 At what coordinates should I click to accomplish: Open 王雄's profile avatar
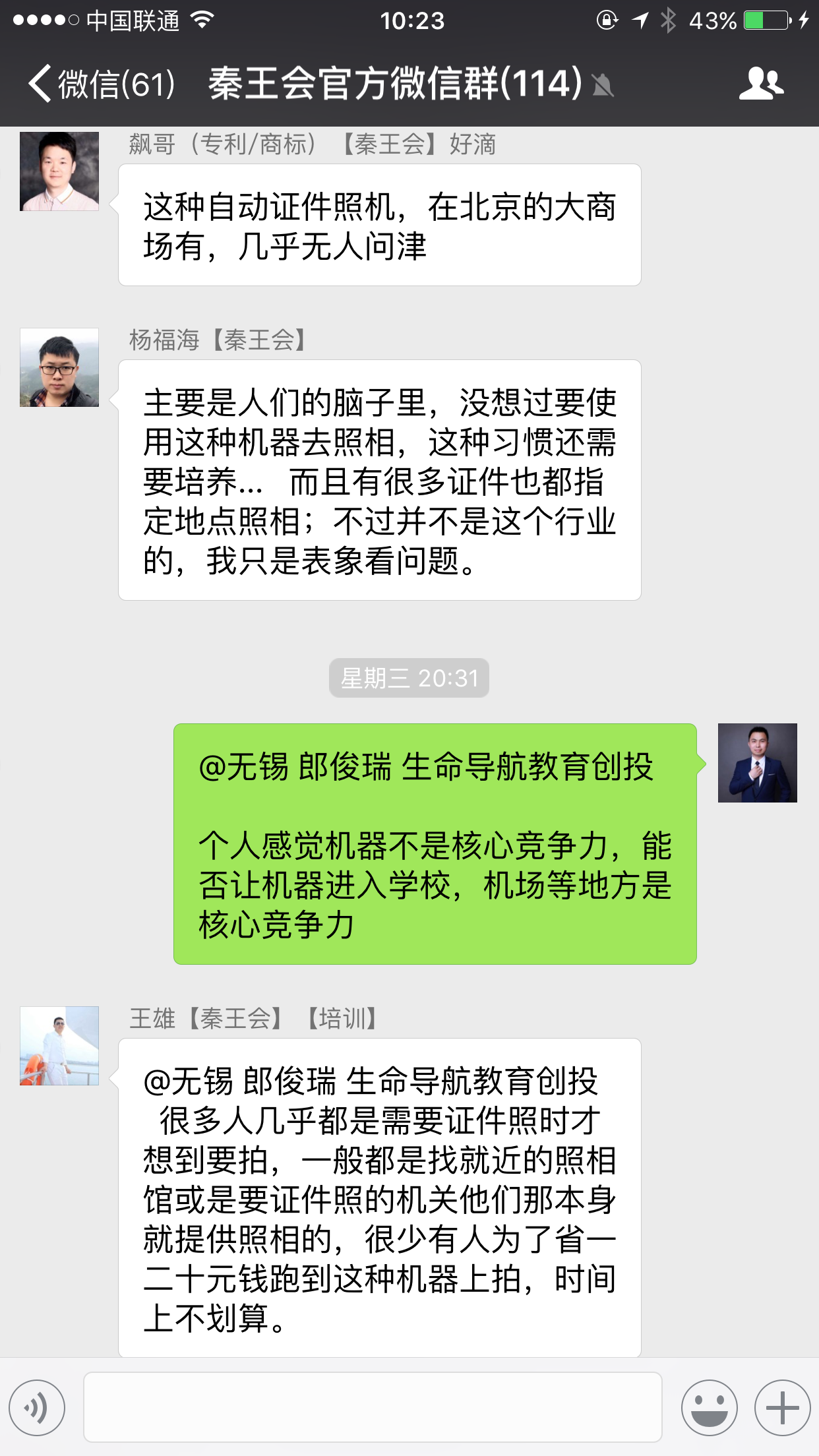(x=59, y=1046)
